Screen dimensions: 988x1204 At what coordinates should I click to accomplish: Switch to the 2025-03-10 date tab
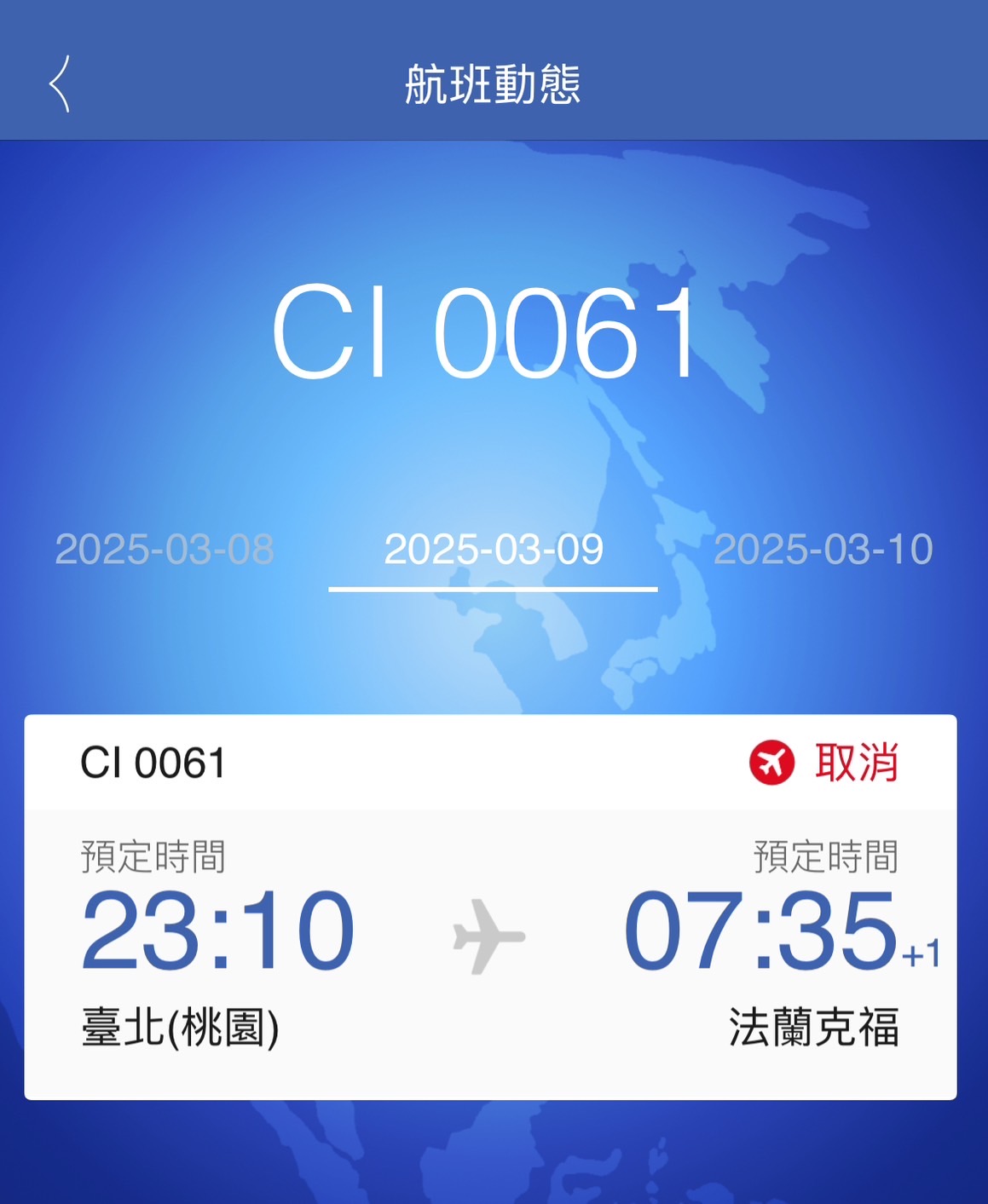pyautogui.click(x=823, y=550)
